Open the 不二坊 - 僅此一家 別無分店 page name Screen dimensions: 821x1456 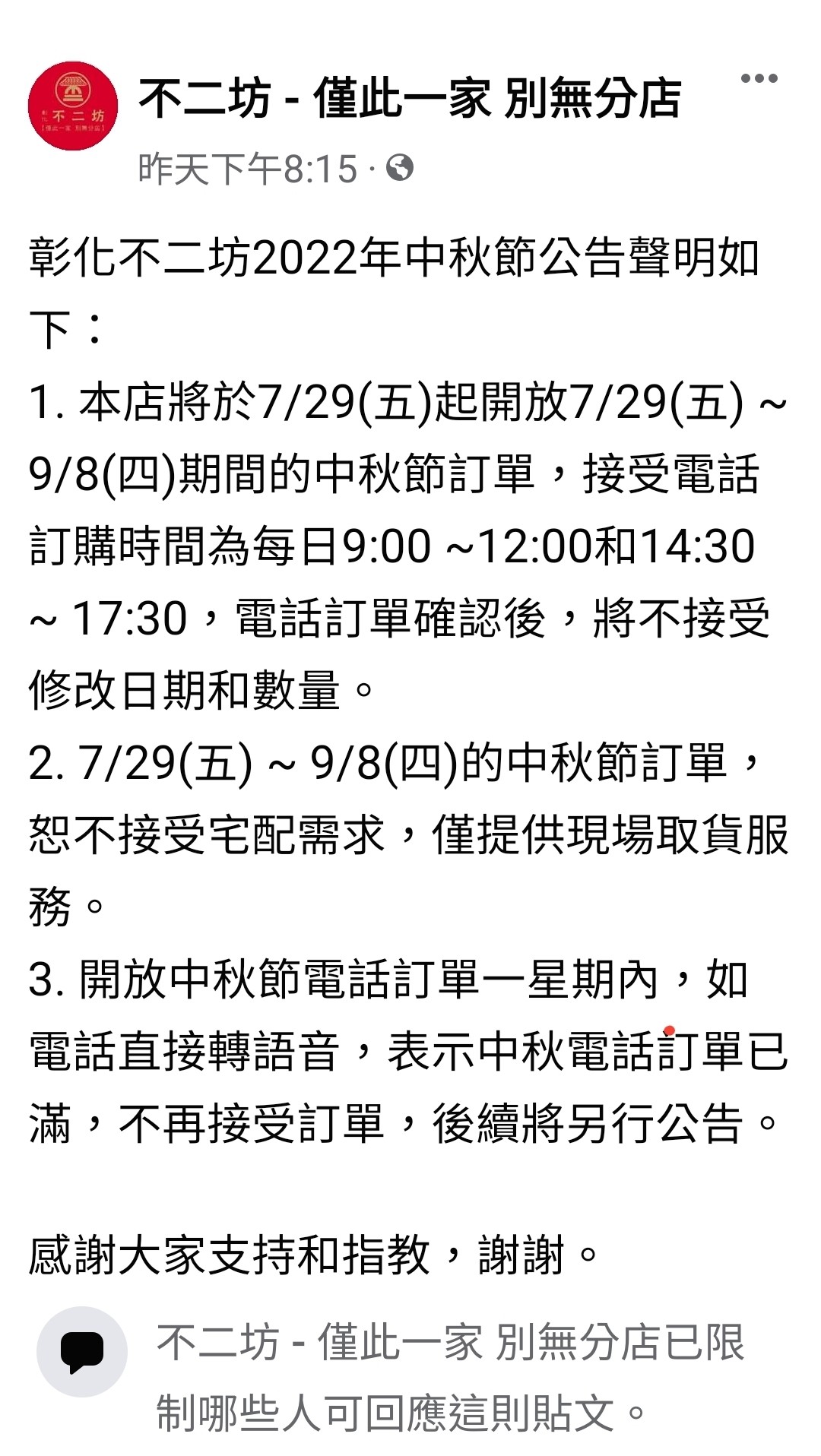409,99
